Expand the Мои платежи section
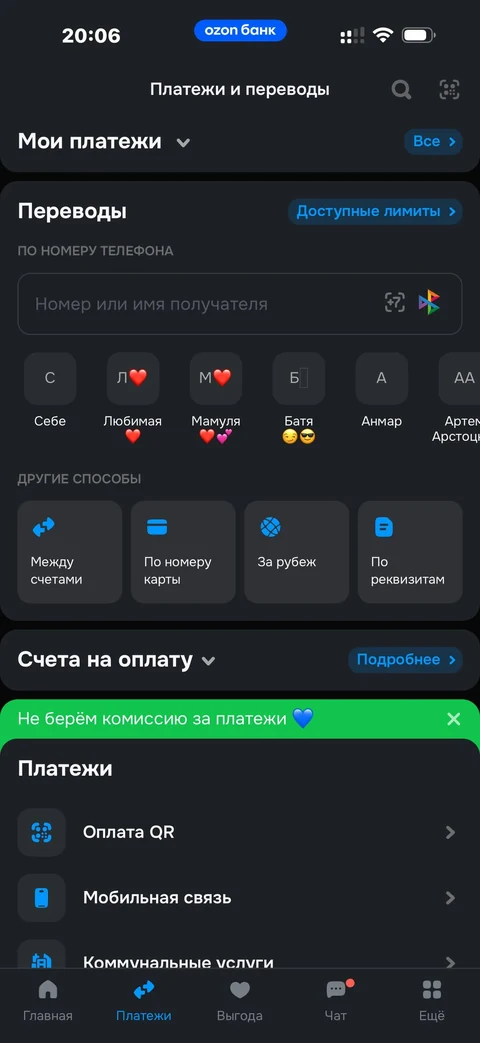 [183, 142]
